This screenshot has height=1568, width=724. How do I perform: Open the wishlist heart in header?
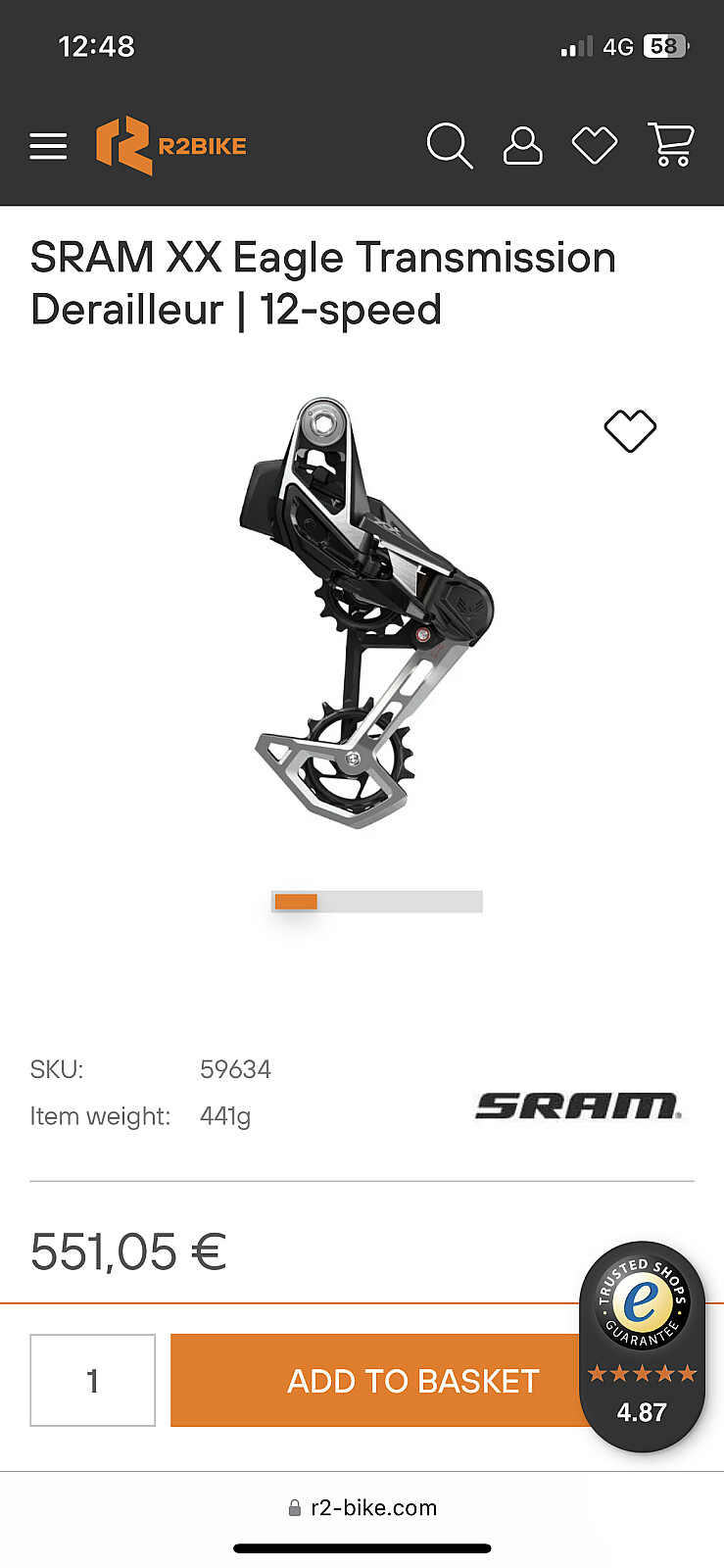click(595, 146)
